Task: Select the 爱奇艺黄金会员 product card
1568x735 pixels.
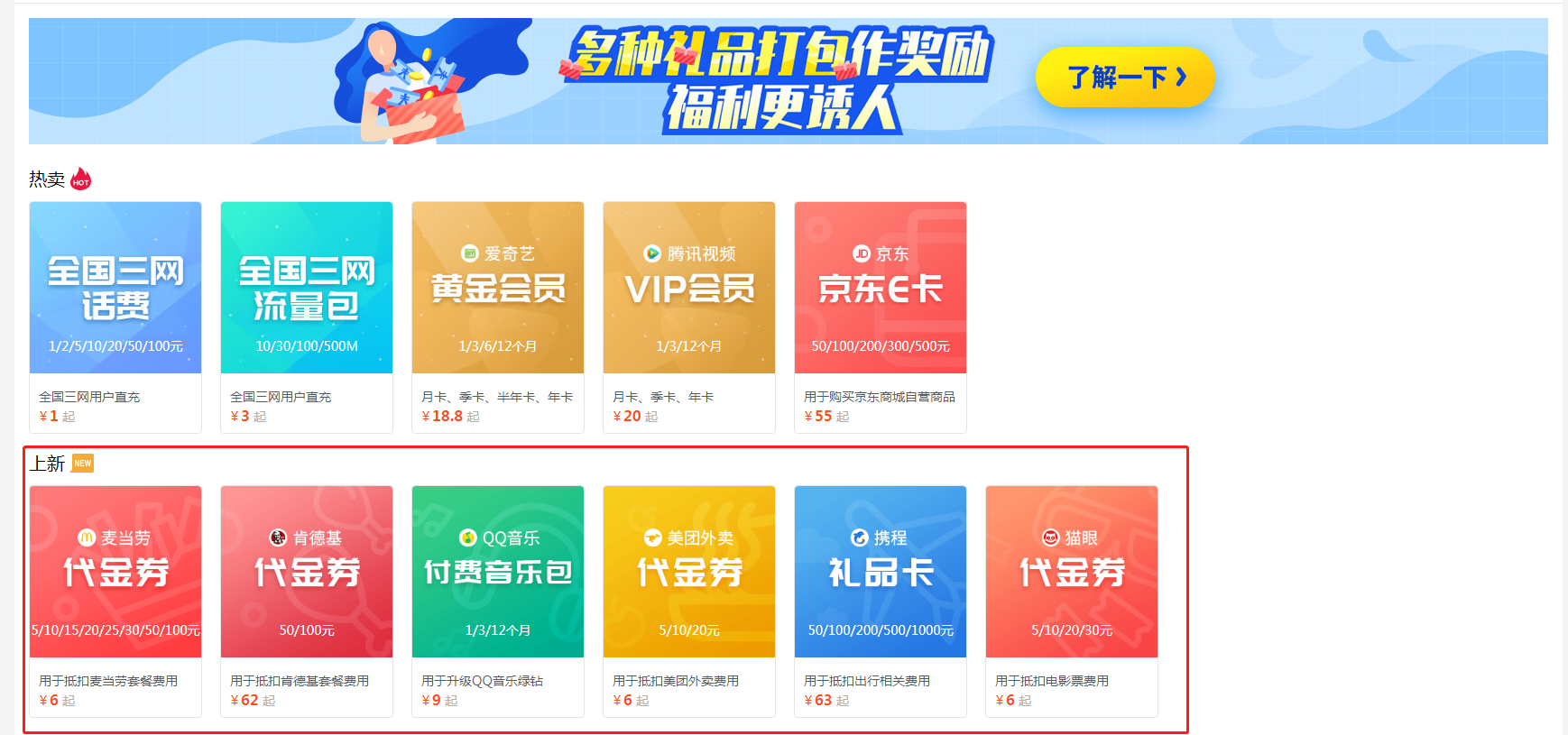Action: tap(498, 289)
